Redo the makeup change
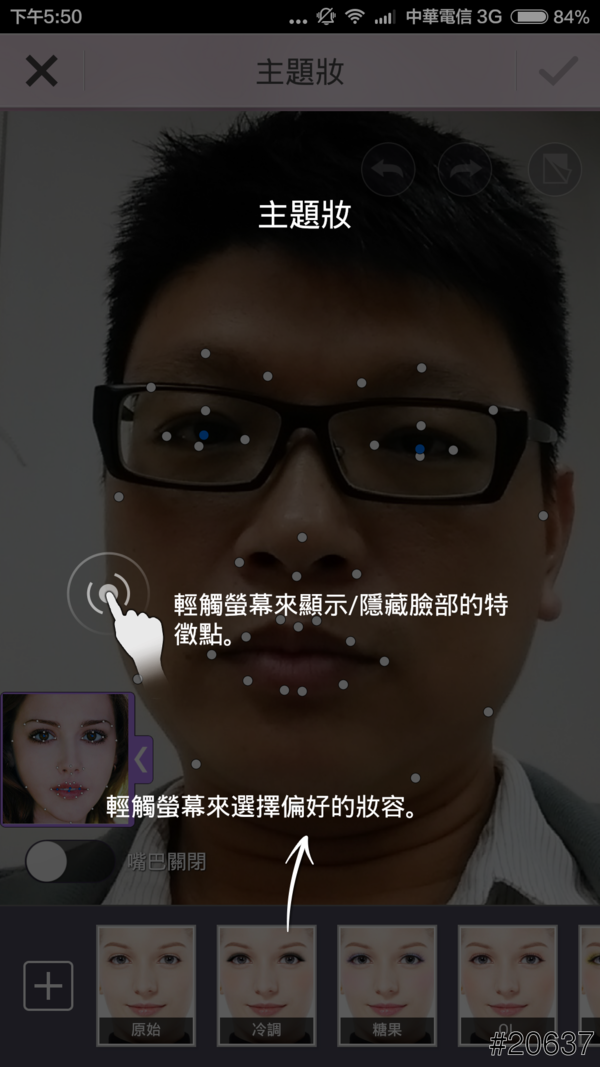The height and width of the screenshot is (1067, 600). [x=464, y=170]
